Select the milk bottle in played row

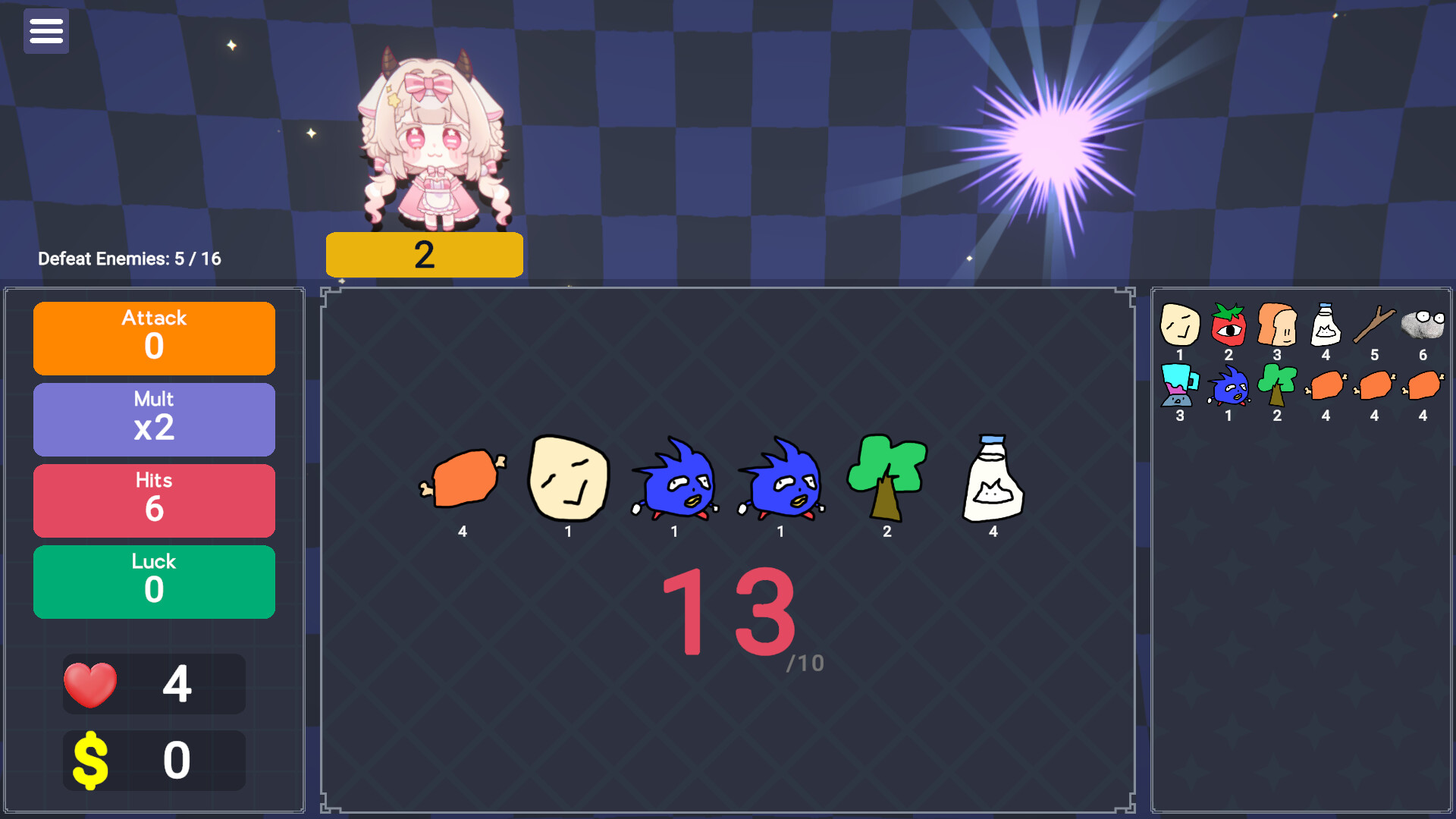[x=993, y=478]
